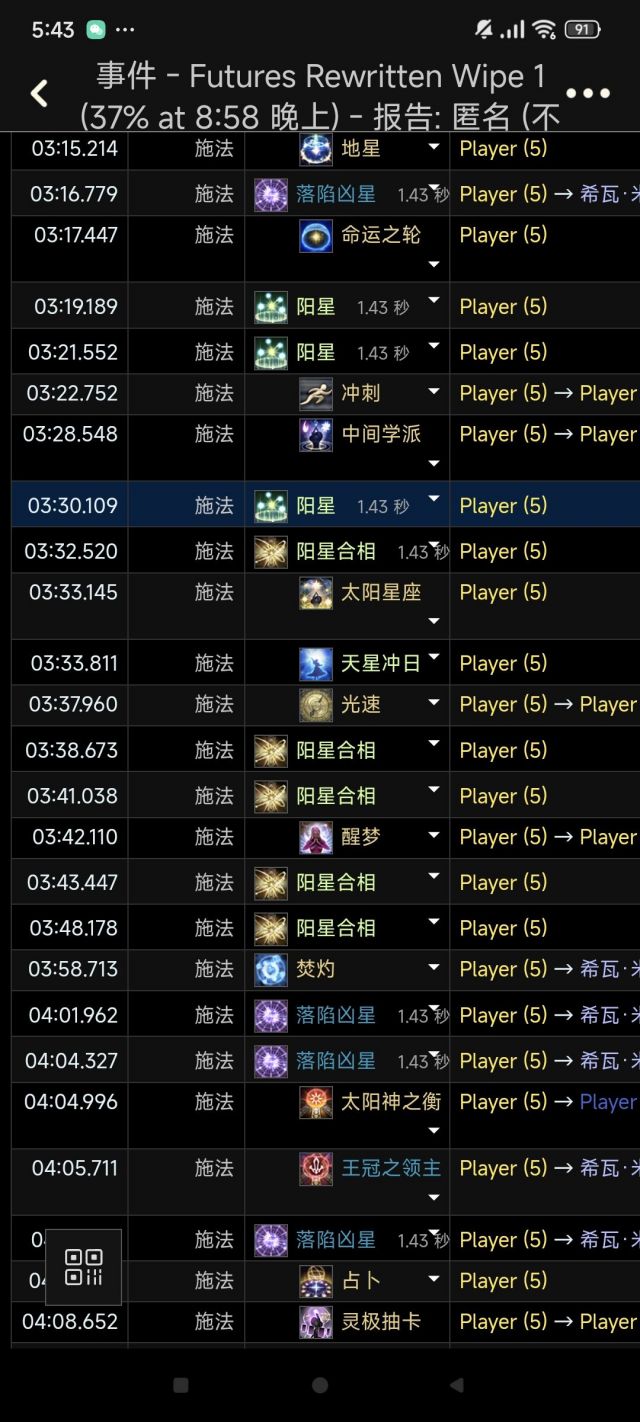
Task: Open the three-dot overflow menu
Action: [x=587, y=94]
